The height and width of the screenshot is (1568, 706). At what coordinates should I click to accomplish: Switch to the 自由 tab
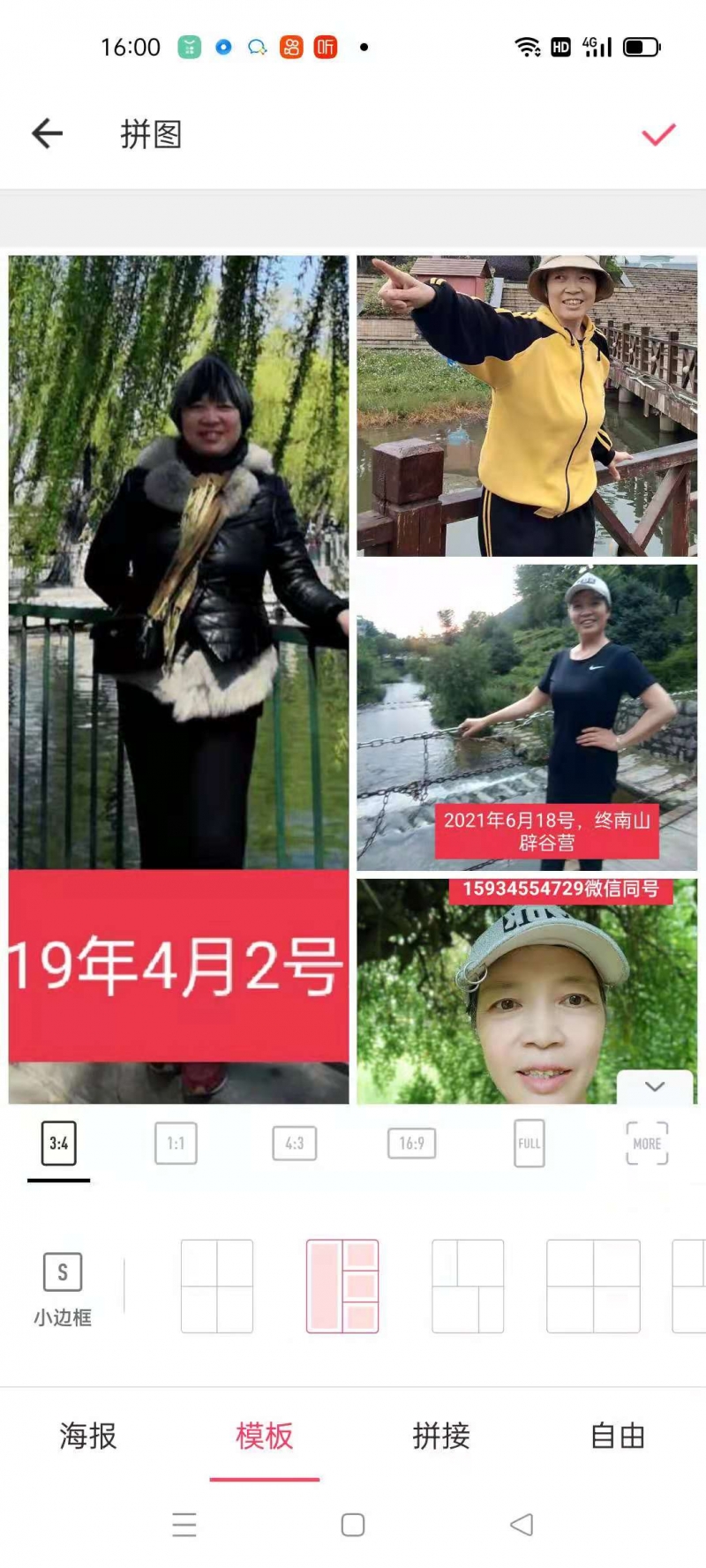(617, 1436)
